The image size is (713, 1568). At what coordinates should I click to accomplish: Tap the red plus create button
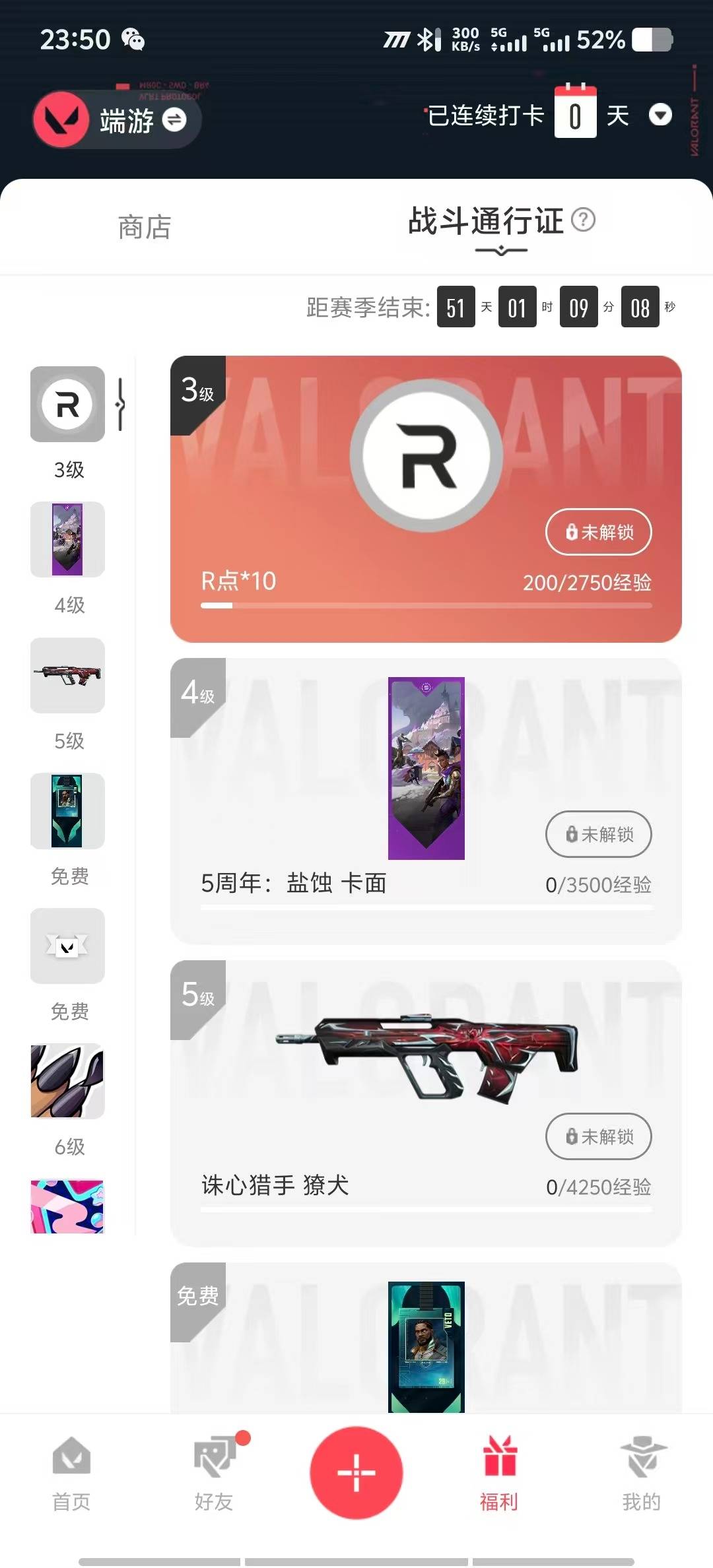pyautogui.click(x=356, y=1473)
